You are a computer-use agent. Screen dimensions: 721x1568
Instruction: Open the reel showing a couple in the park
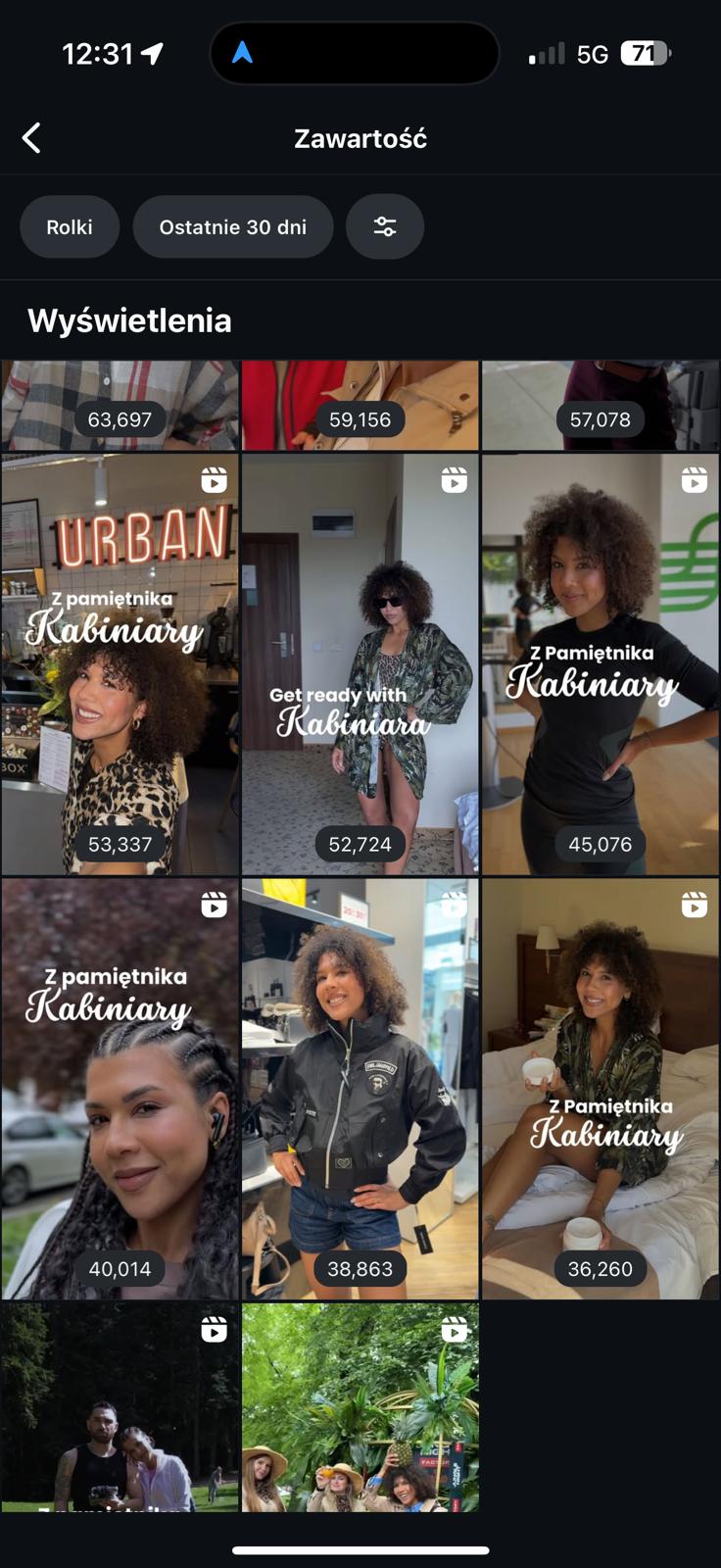click(x=120, y=1406)
